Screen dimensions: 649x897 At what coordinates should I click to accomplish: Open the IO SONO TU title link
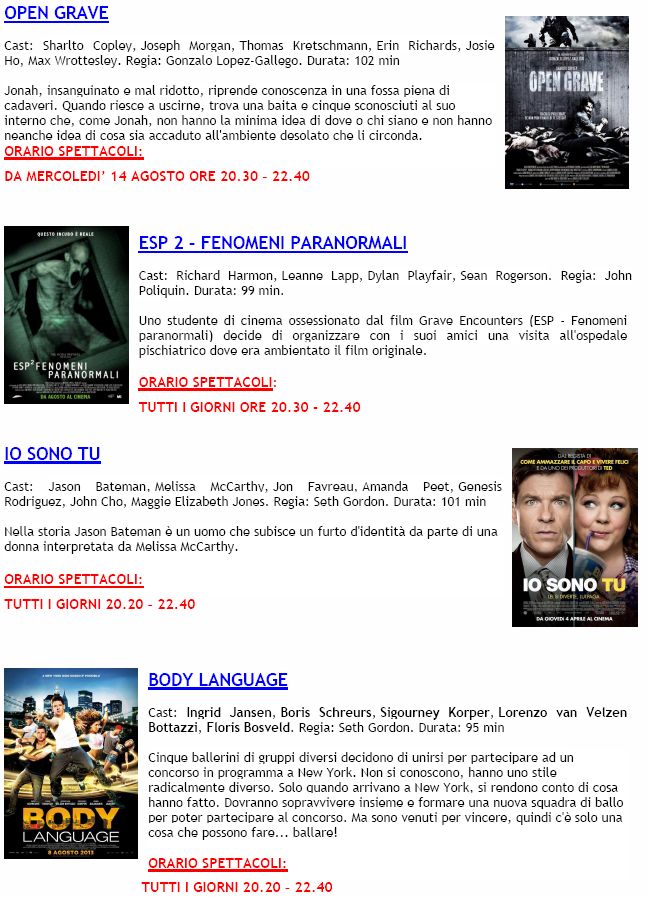(52, 454)
